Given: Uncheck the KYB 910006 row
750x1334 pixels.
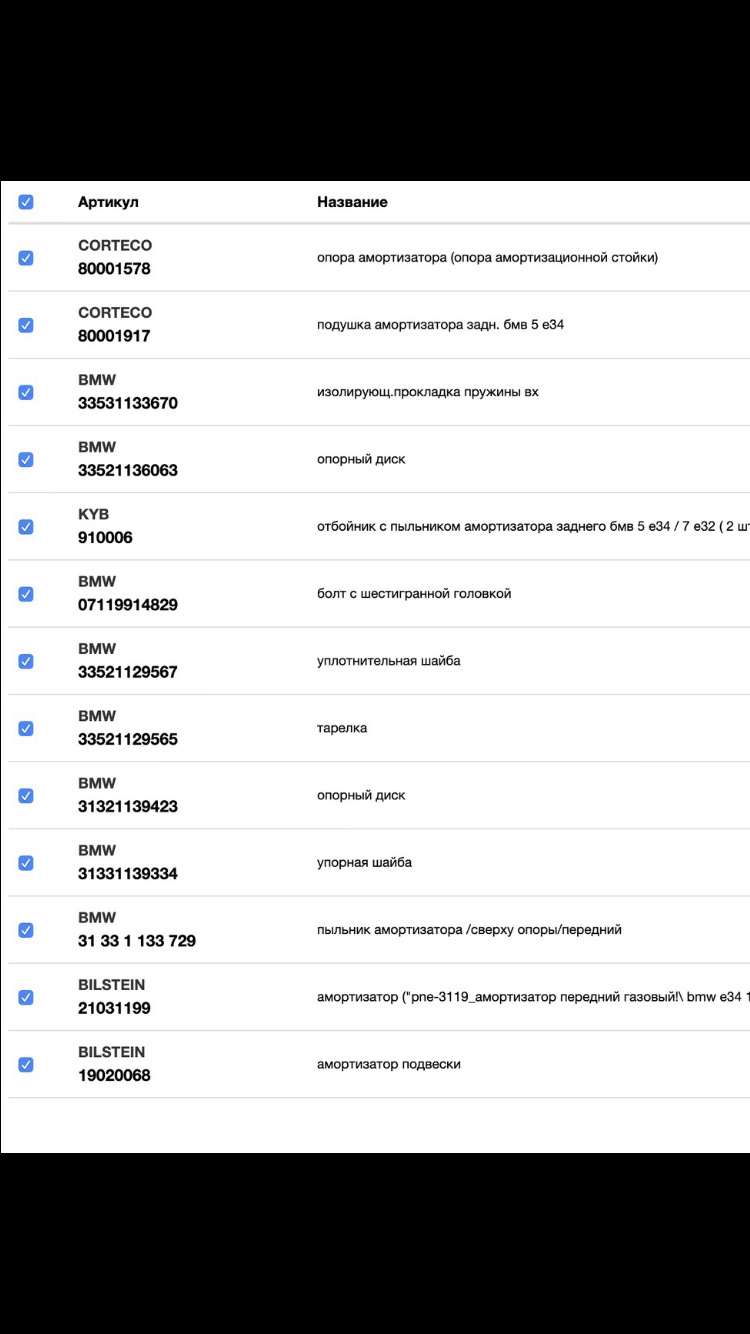Looking at the screenshot, I should [26, 526].
